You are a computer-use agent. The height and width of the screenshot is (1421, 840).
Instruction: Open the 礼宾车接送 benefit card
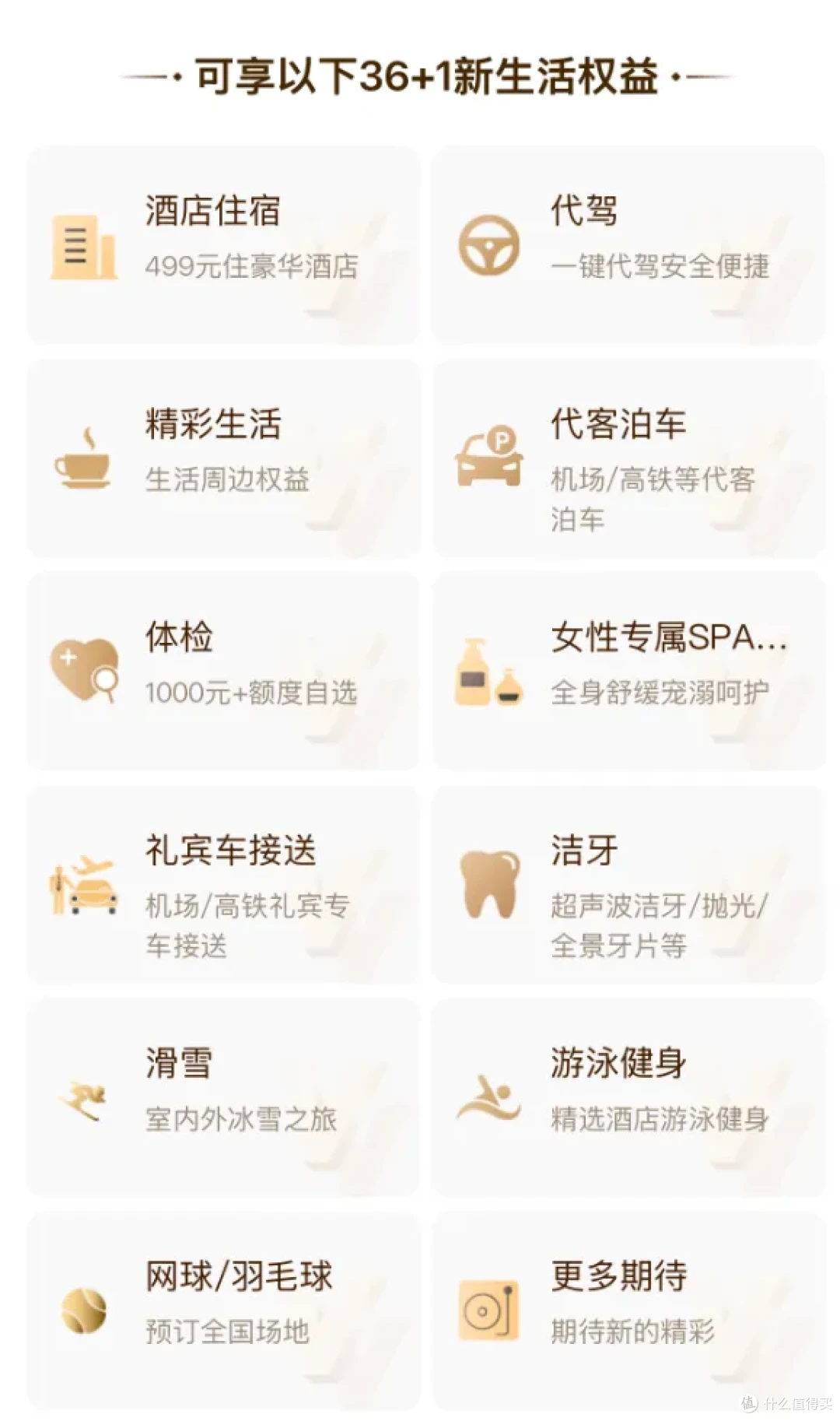coord(223,885)
